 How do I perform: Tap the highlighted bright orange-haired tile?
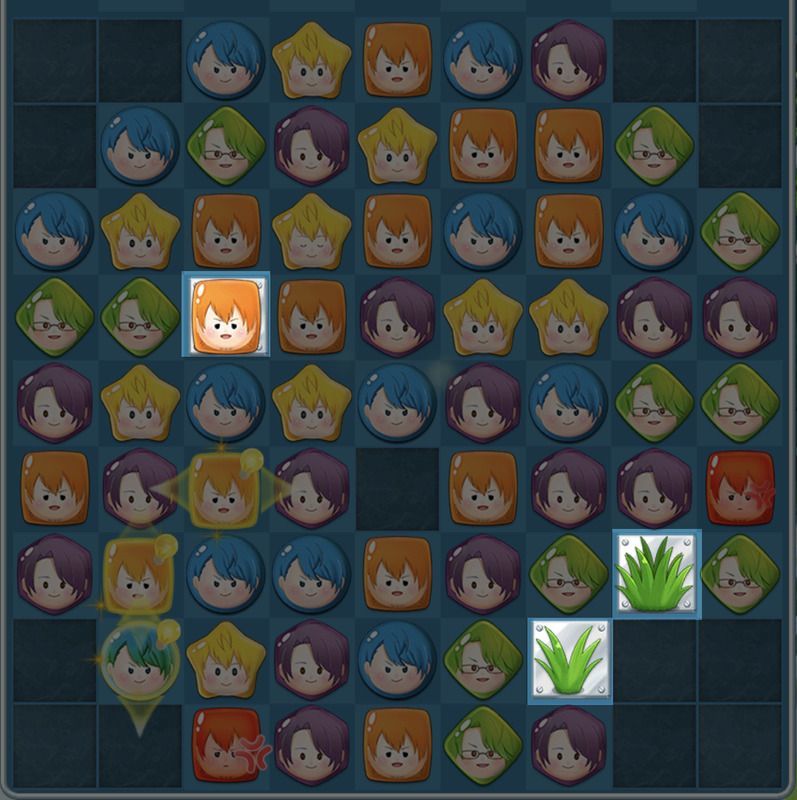pos(226,315)
